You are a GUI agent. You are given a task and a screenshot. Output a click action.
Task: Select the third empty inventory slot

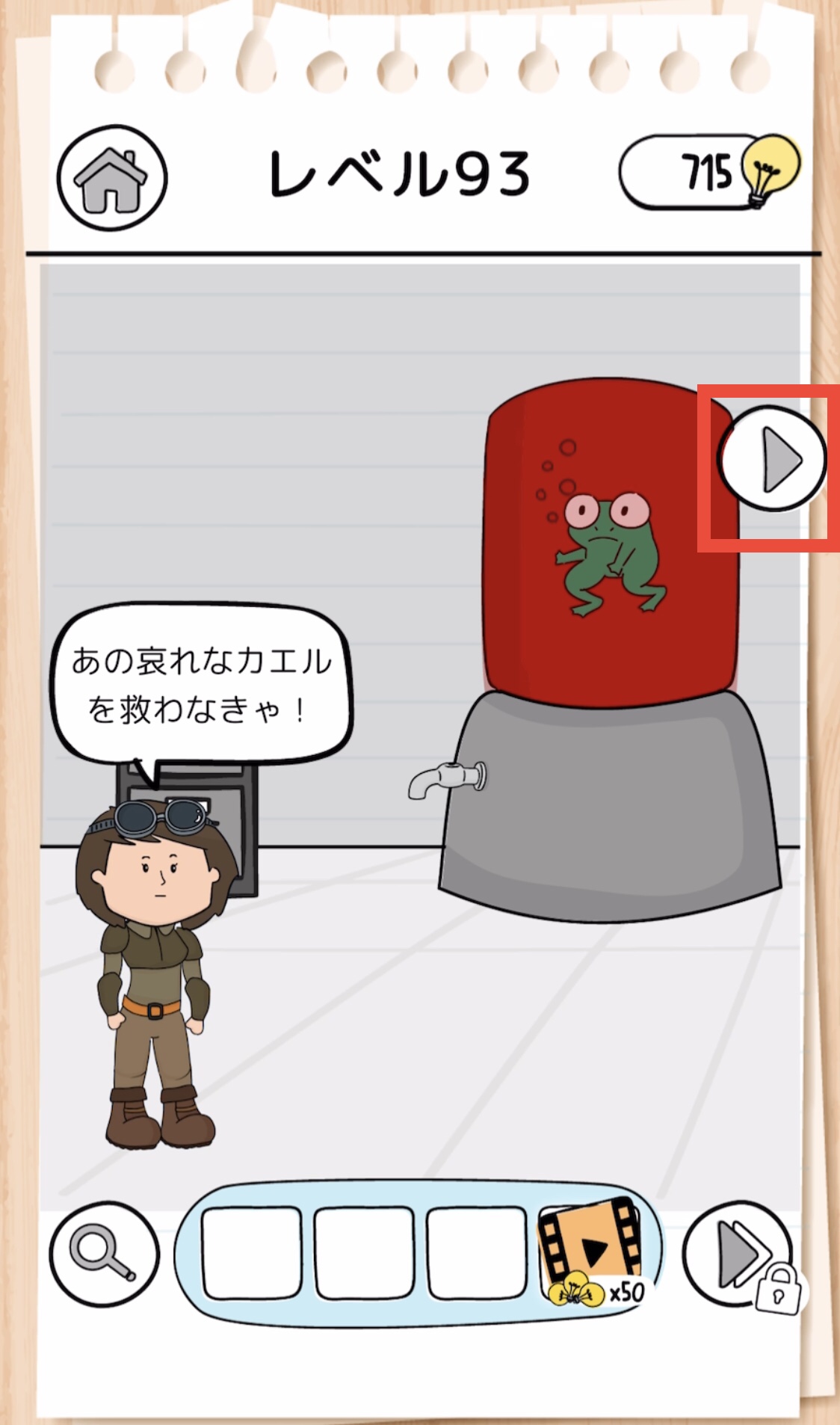coord(477,1253)
